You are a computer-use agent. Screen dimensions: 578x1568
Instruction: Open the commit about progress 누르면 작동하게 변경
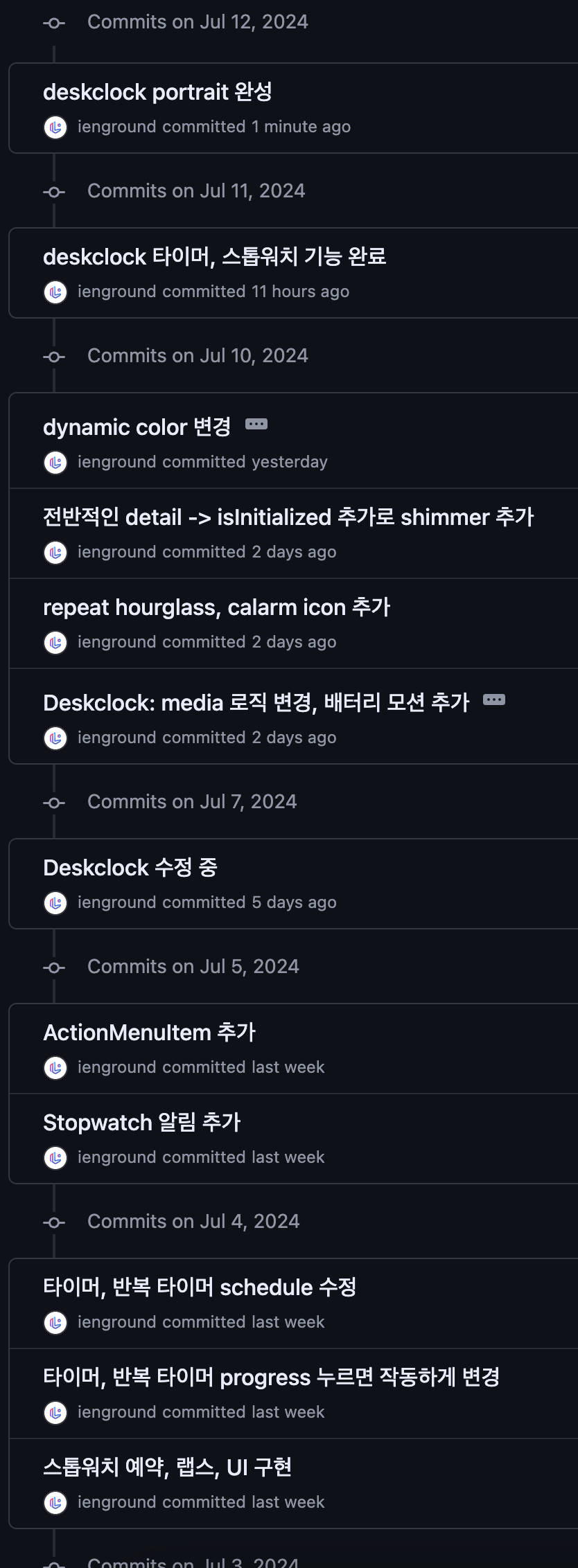(271, 1378)
